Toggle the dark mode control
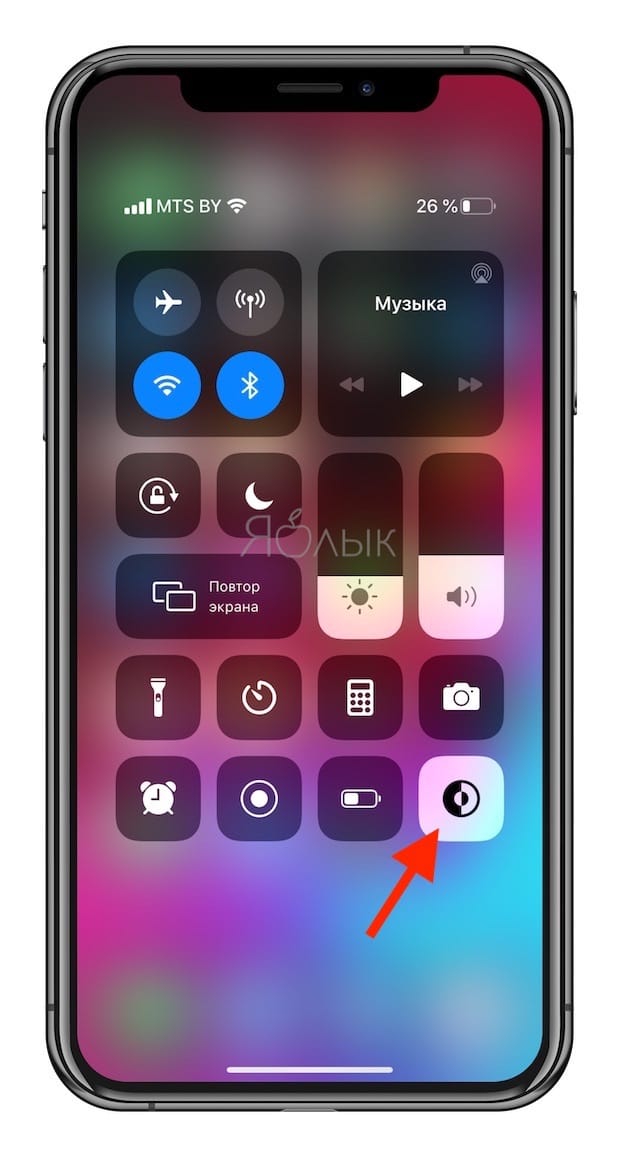The width and height of the screenshot is (620, 1157). [x=461, y=799]
